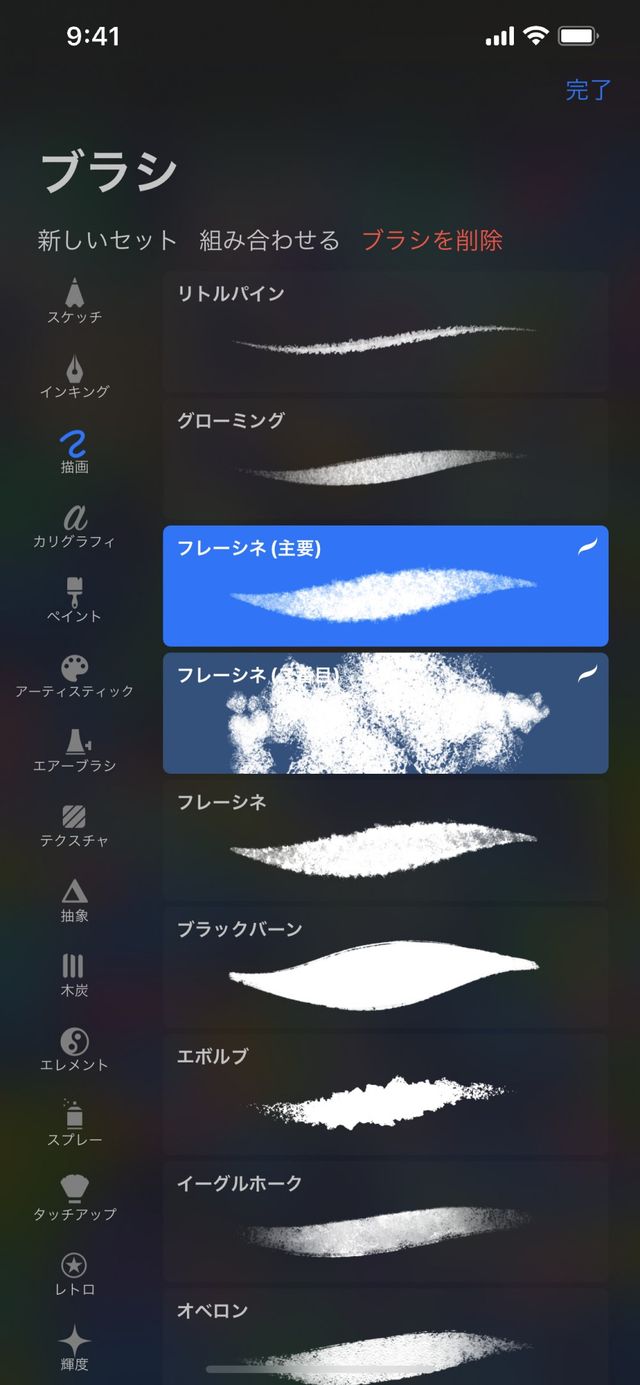
Task: Select the カリグラフィ brush set
Action: [74, 527]
